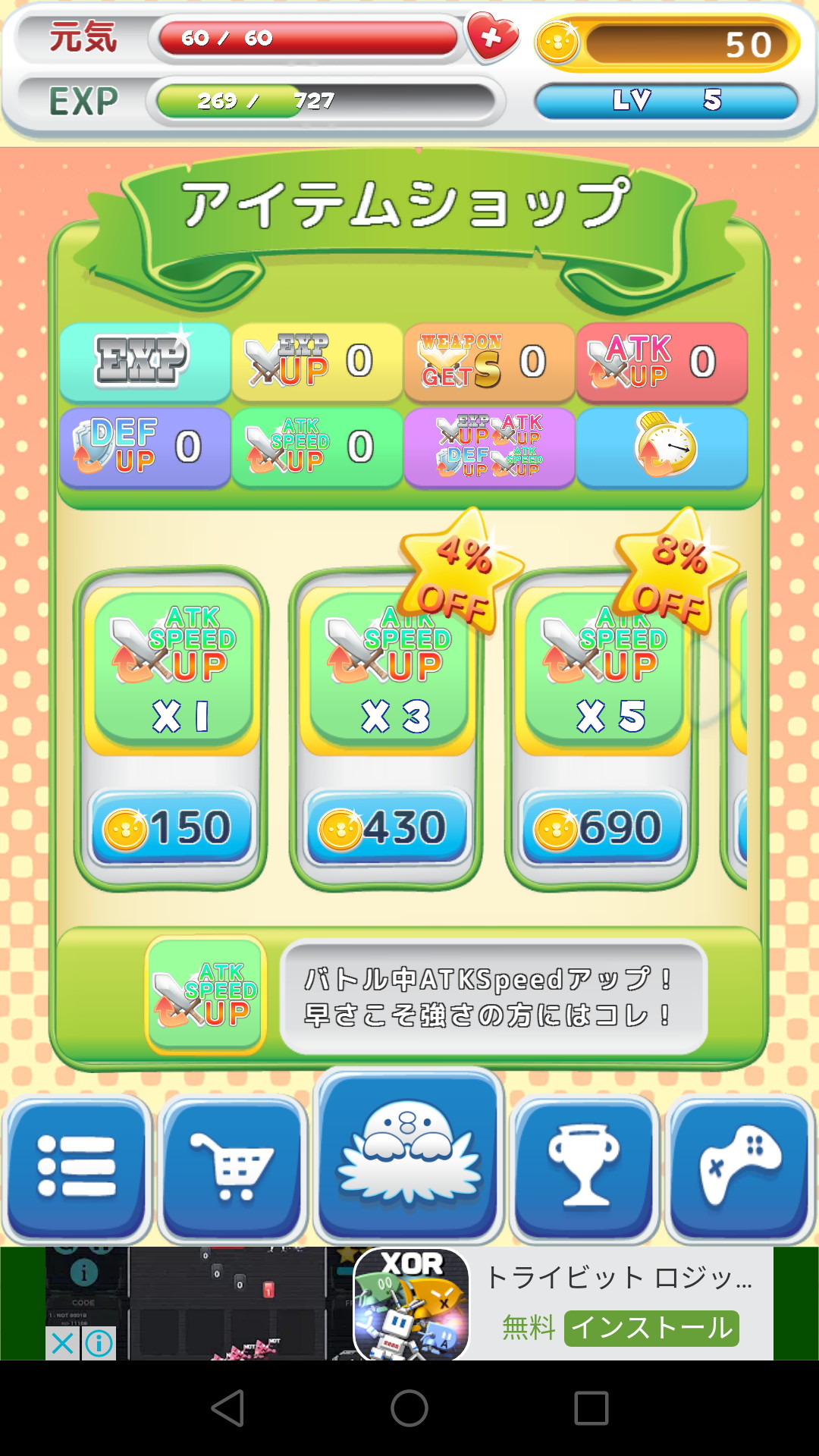This screenshot has height=1456, width=819.
Task: Tap the Android back button
Action: click(x=227, y=1408)
